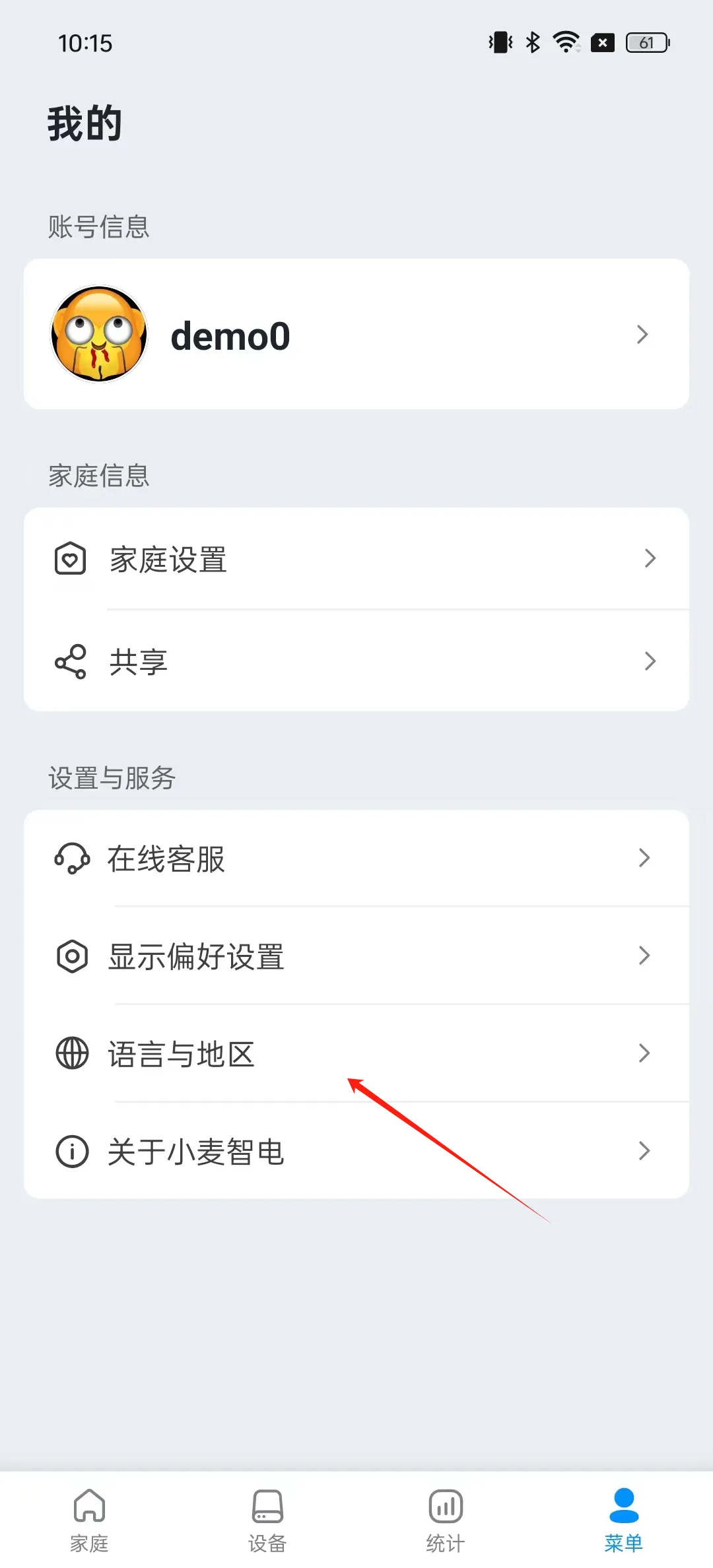The height and width of the screenshot is (1568, 713).
Task: Open 语言与地区 language and region
Action: (x=356, y=1053)
